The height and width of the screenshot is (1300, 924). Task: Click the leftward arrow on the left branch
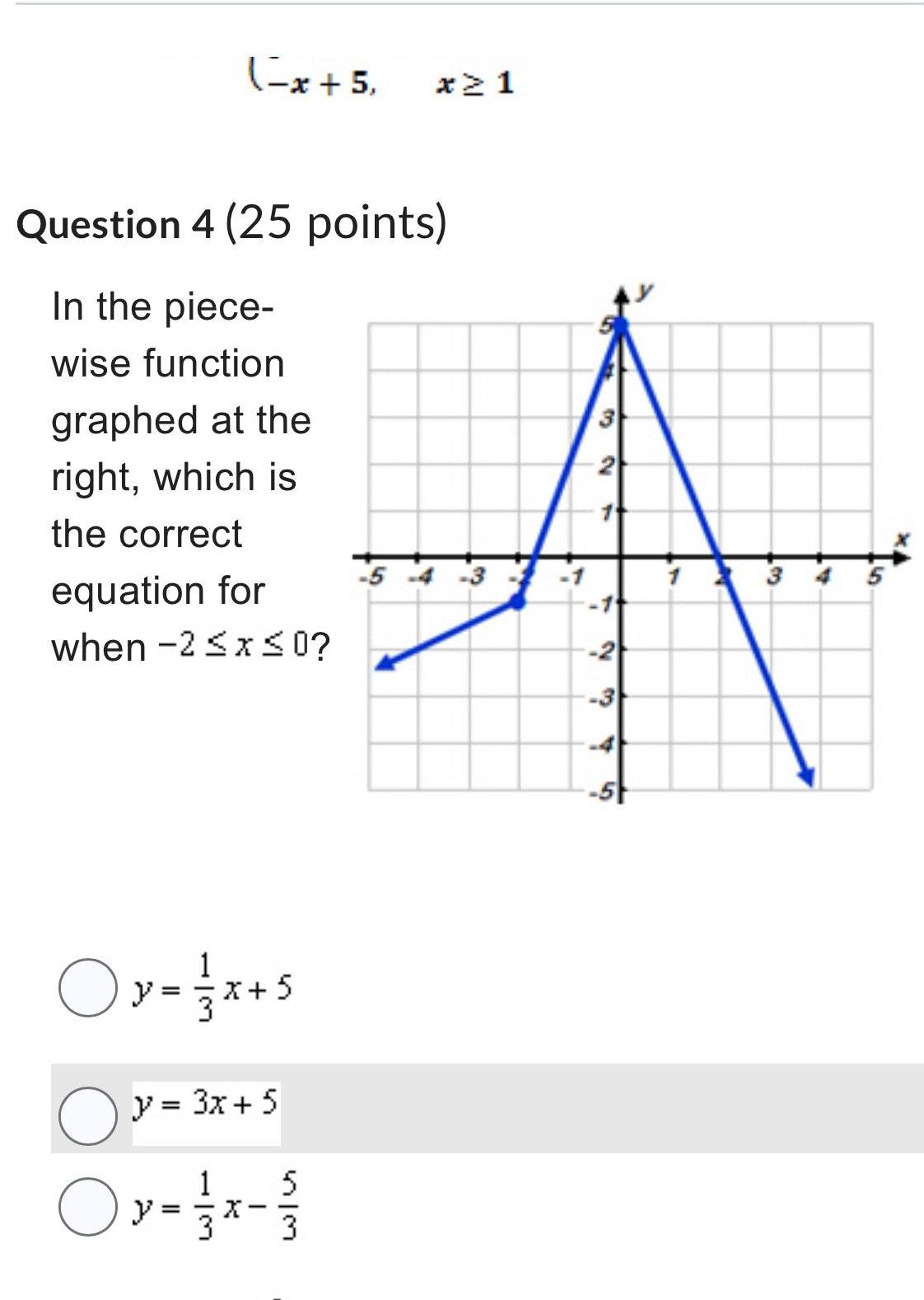pyautogui.click(x=384, y=663)
